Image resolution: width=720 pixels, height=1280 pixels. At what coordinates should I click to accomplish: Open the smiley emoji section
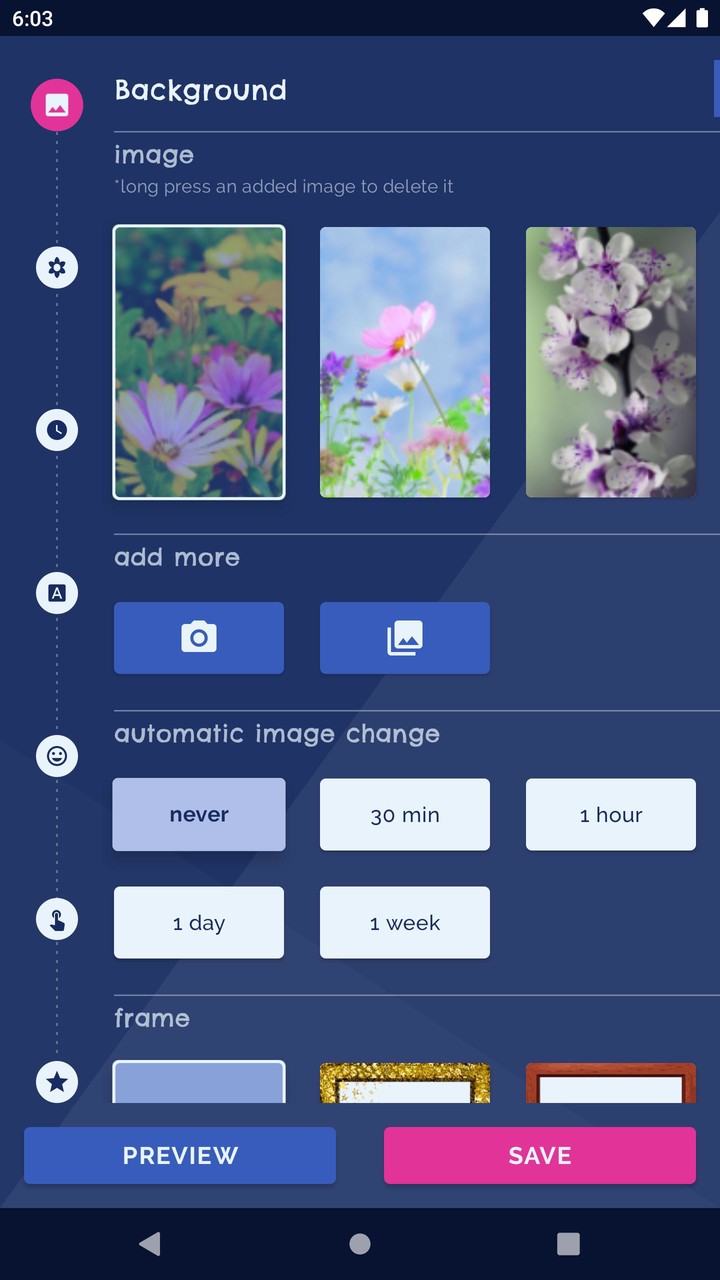click(x=57, y=756)
